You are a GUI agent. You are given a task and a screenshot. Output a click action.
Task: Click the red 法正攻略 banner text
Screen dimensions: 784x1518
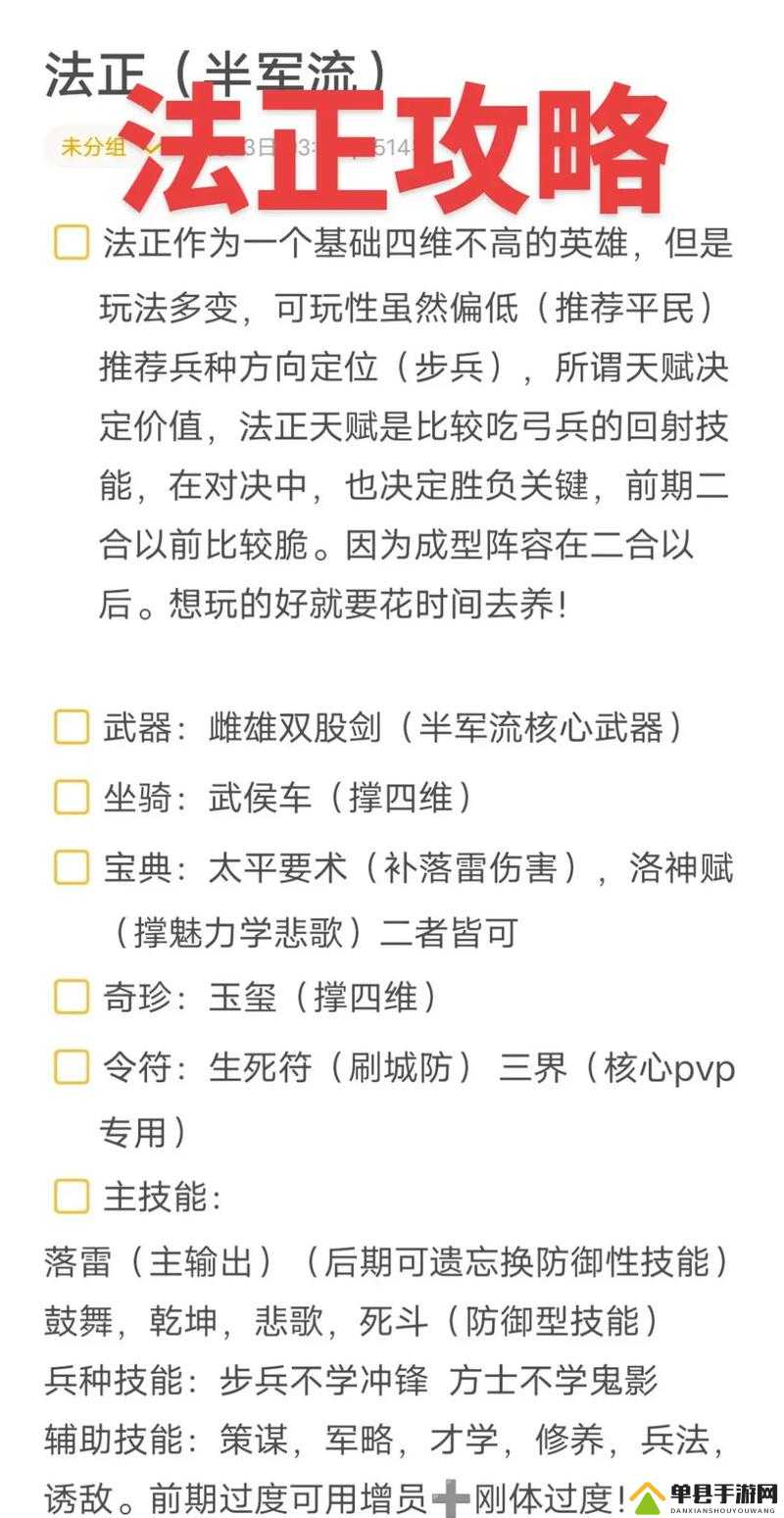point(402,152)
